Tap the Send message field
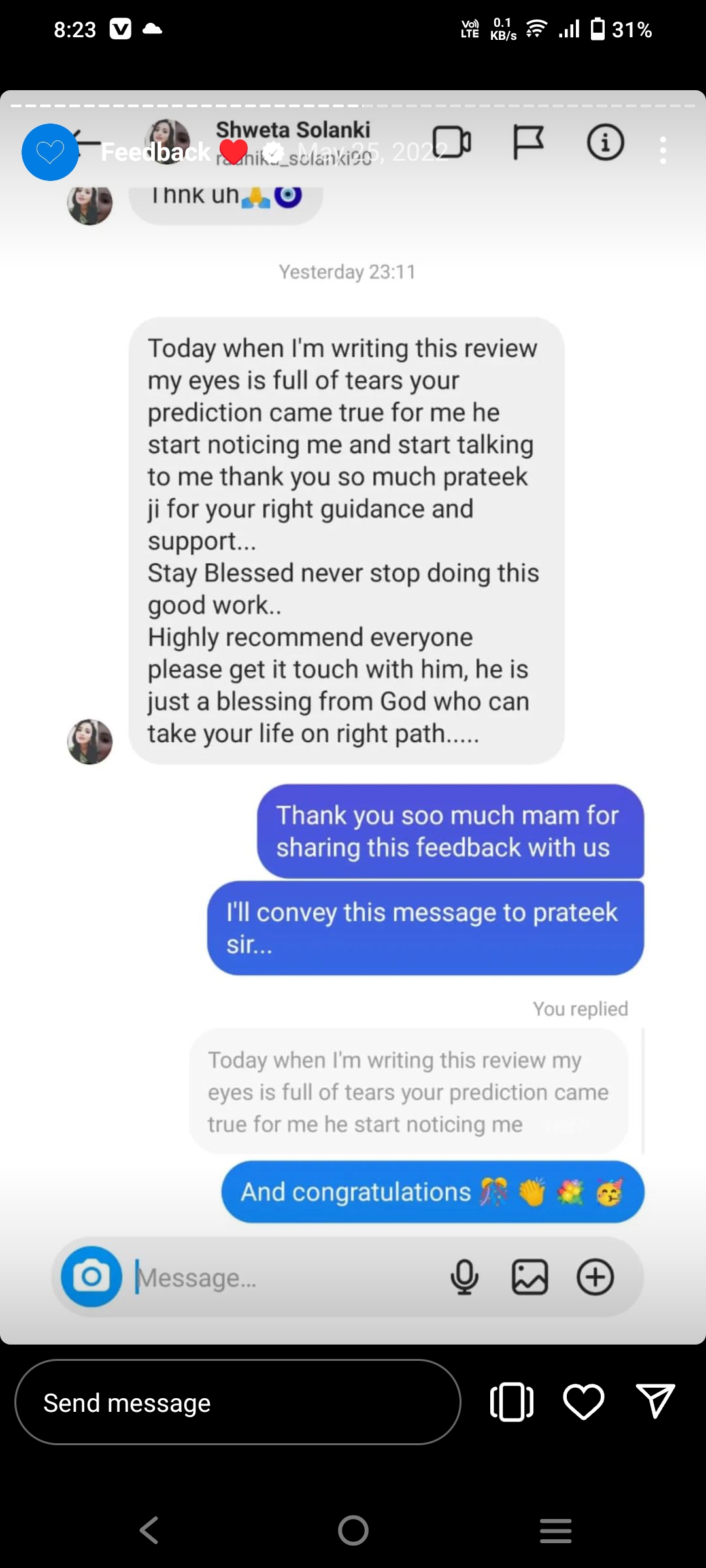The height and width of the screenshot is (1568, 706). pyautogui.click(x=237, y=1403)
